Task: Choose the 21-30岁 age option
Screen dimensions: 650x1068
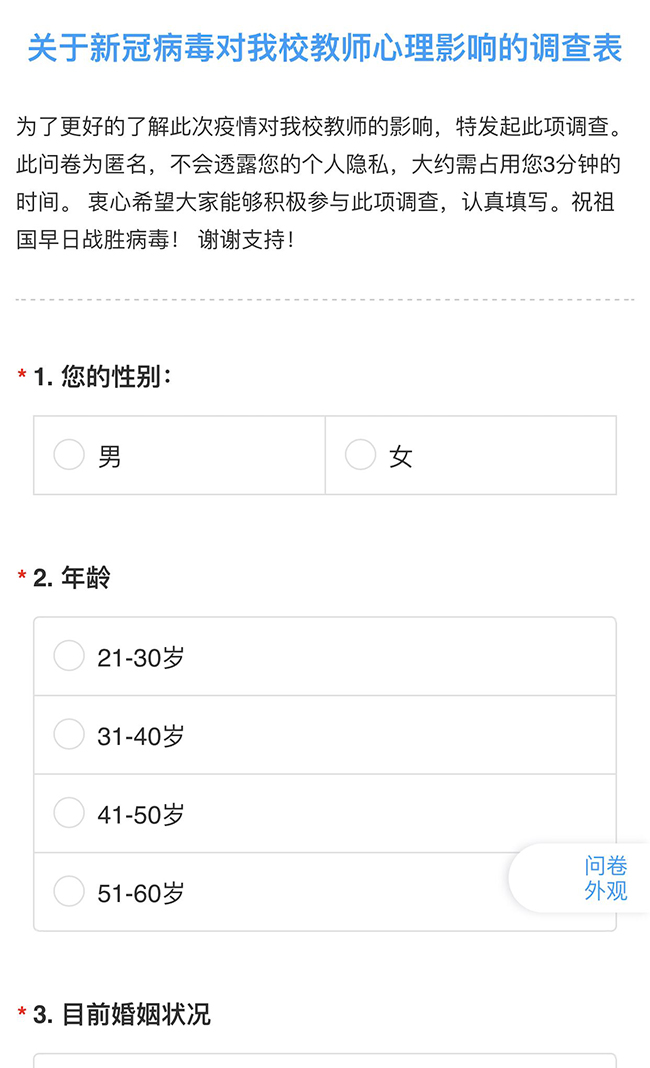Action: 325,657
